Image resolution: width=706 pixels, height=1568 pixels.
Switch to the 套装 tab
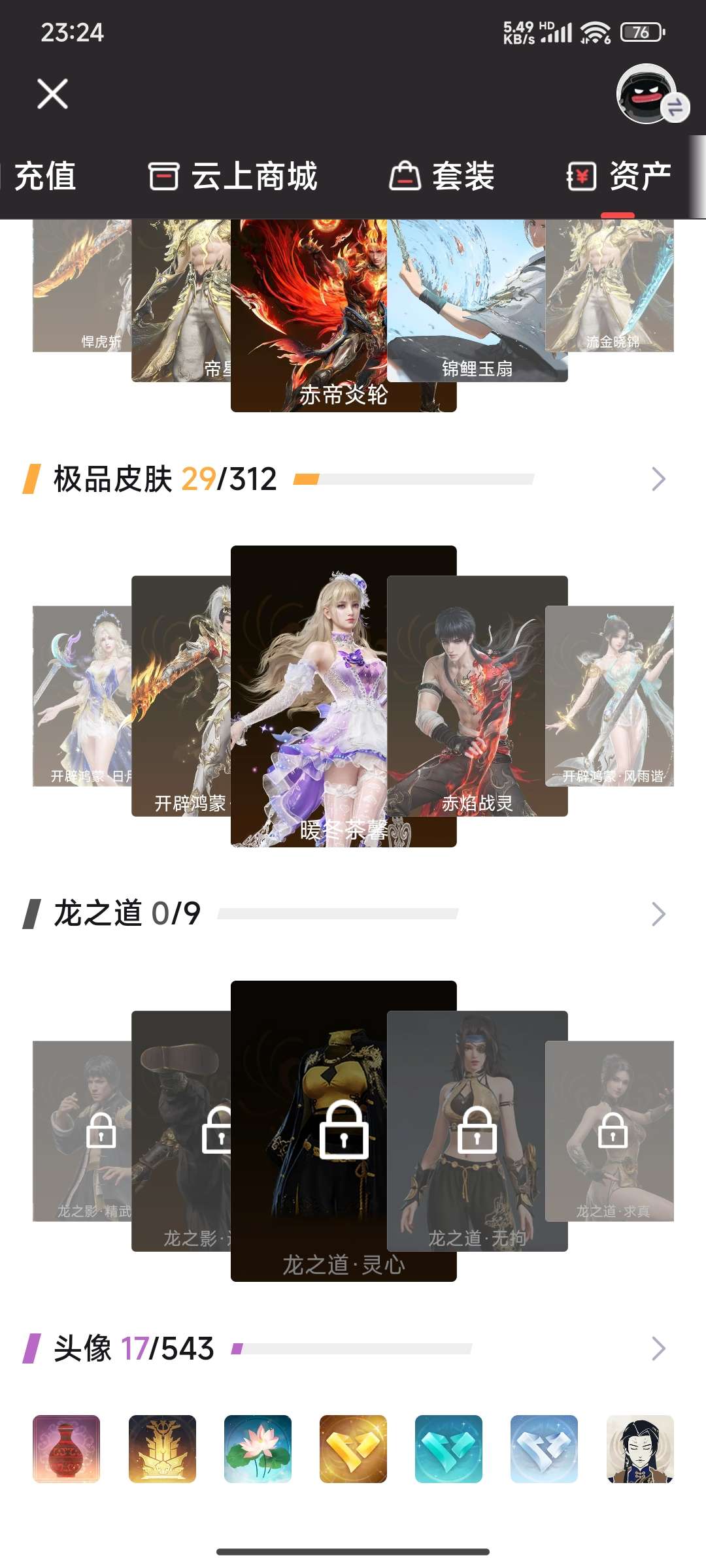point(443,176)
